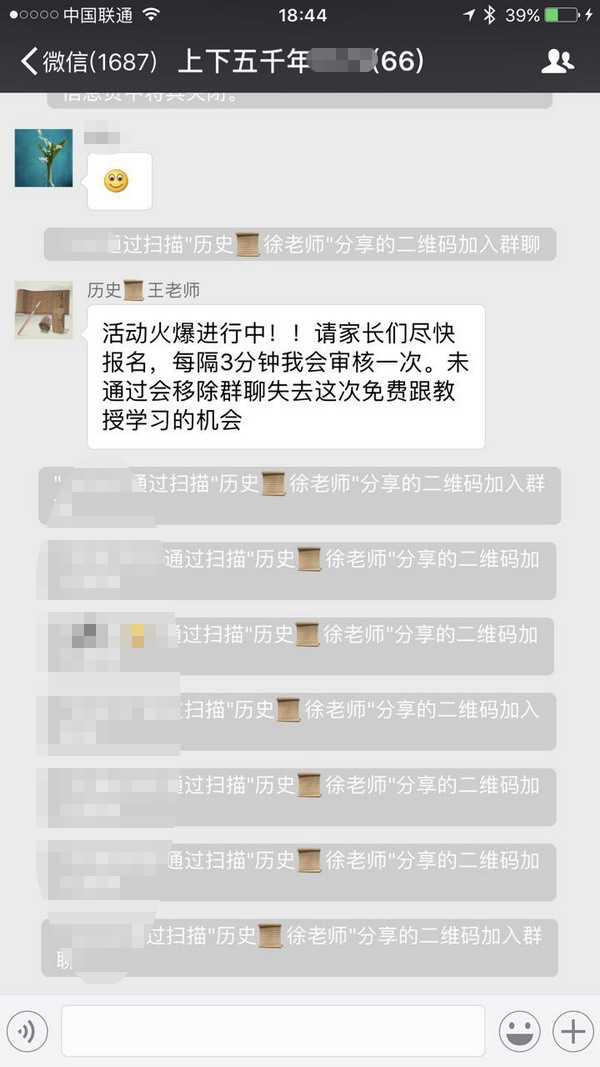The width and height of the screenshot is (600, 1067).
Task: Tap the message text field
Action: 273,1031
